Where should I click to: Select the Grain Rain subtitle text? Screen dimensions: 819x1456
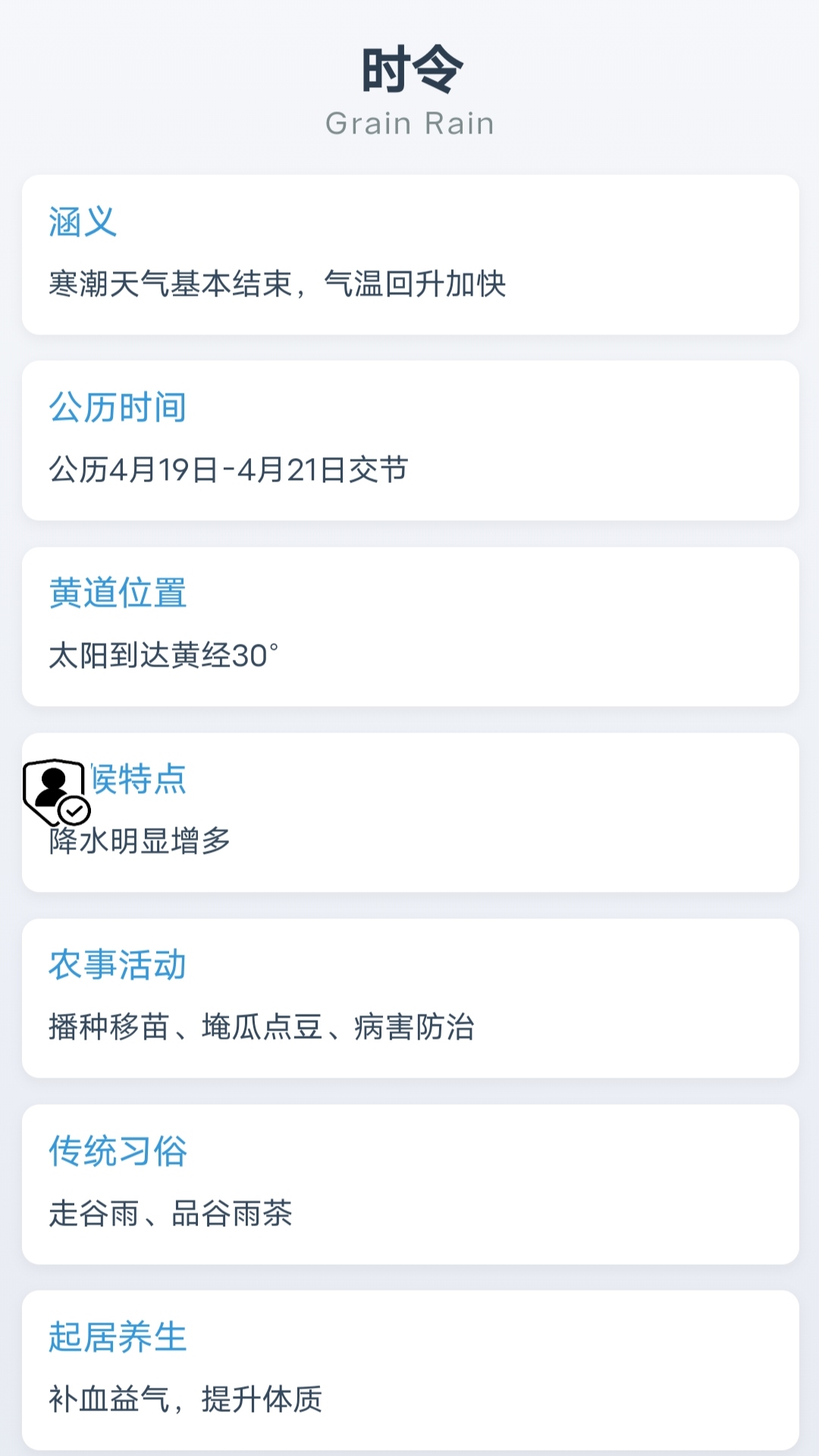[409, 121]
